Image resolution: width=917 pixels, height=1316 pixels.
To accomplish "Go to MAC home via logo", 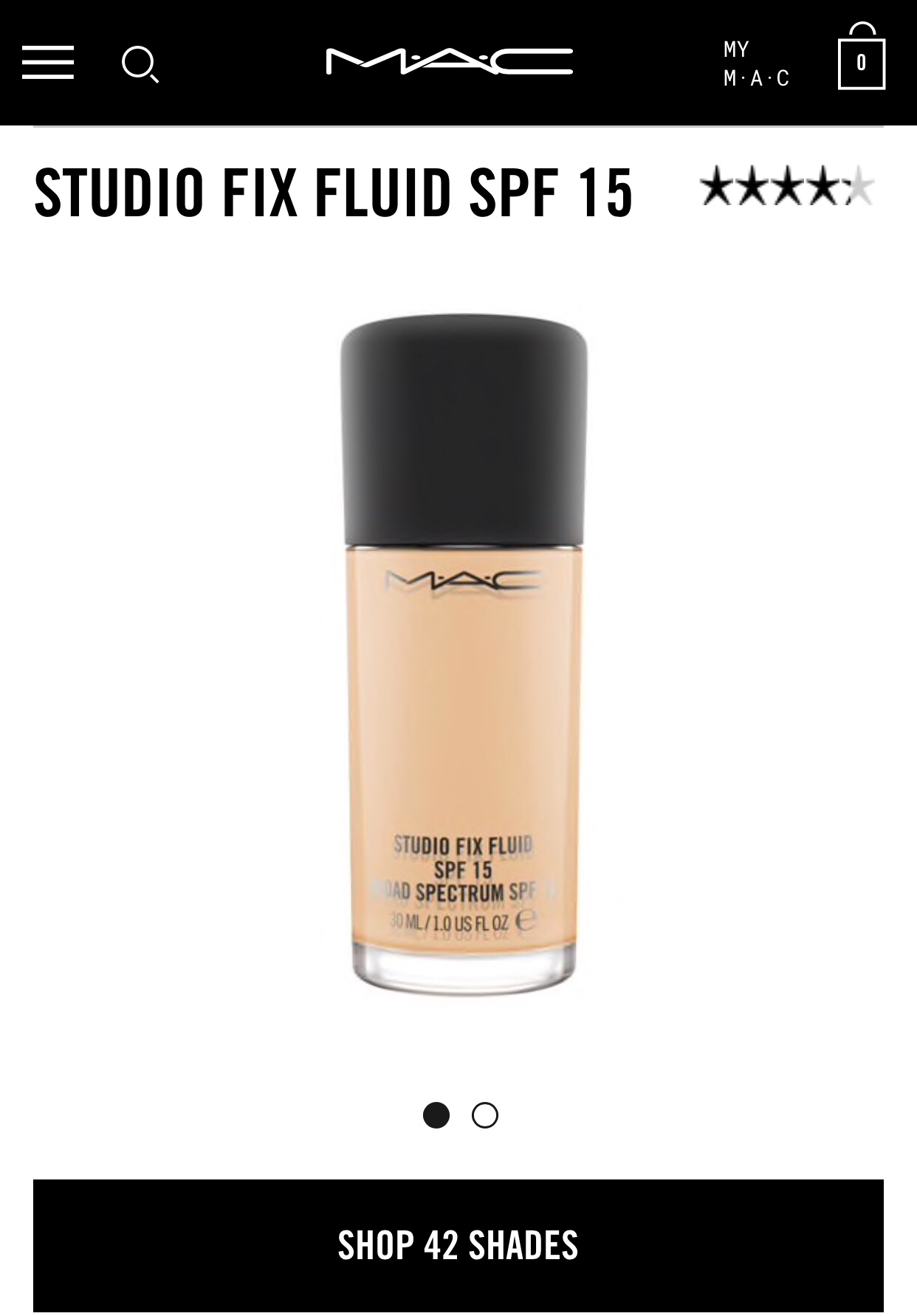I will [449, 62].
